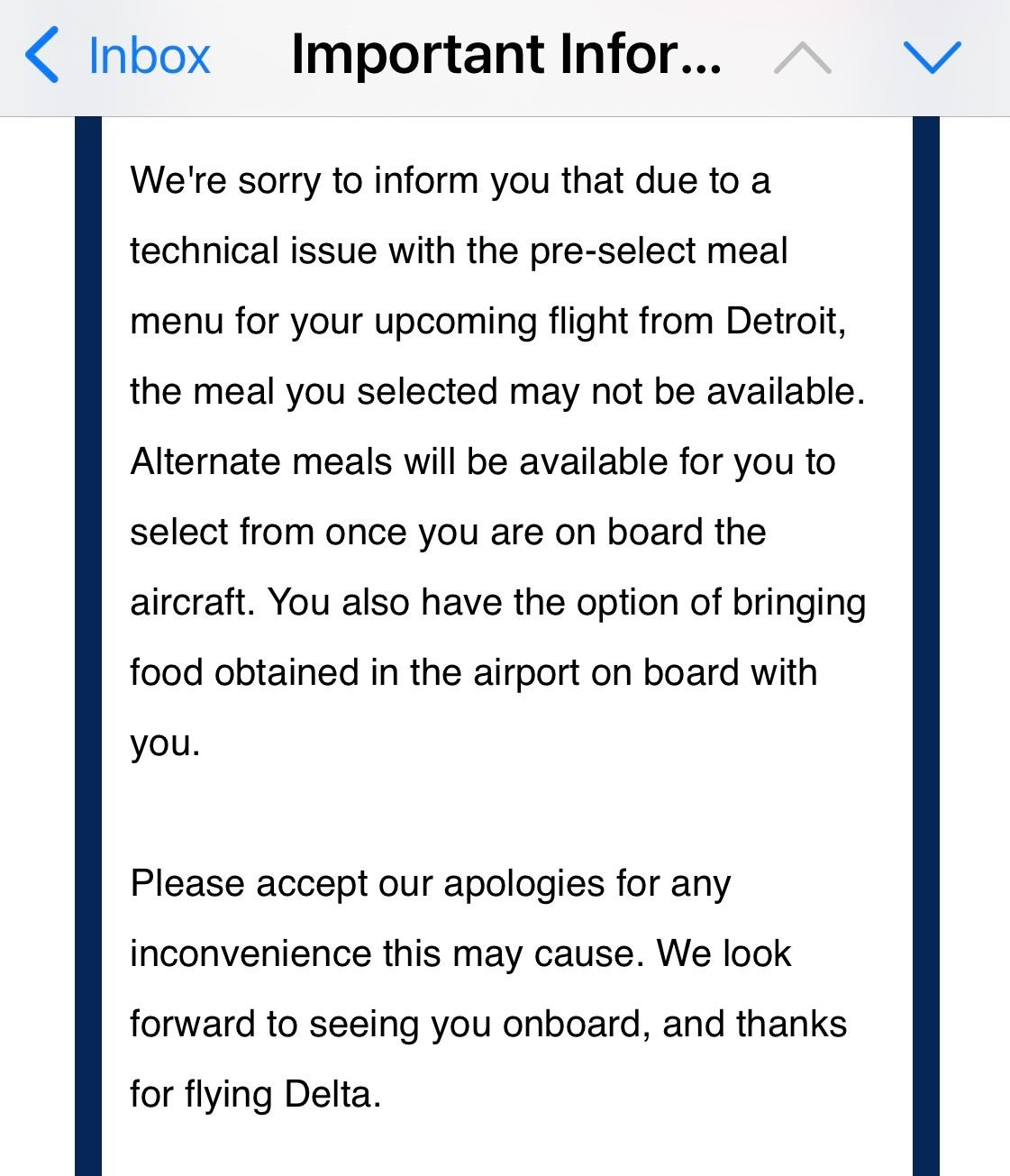The width and height of the screenshot is (1010, 1176).
Task: Jump to the next message with down arrow
Action: point(932,57)
